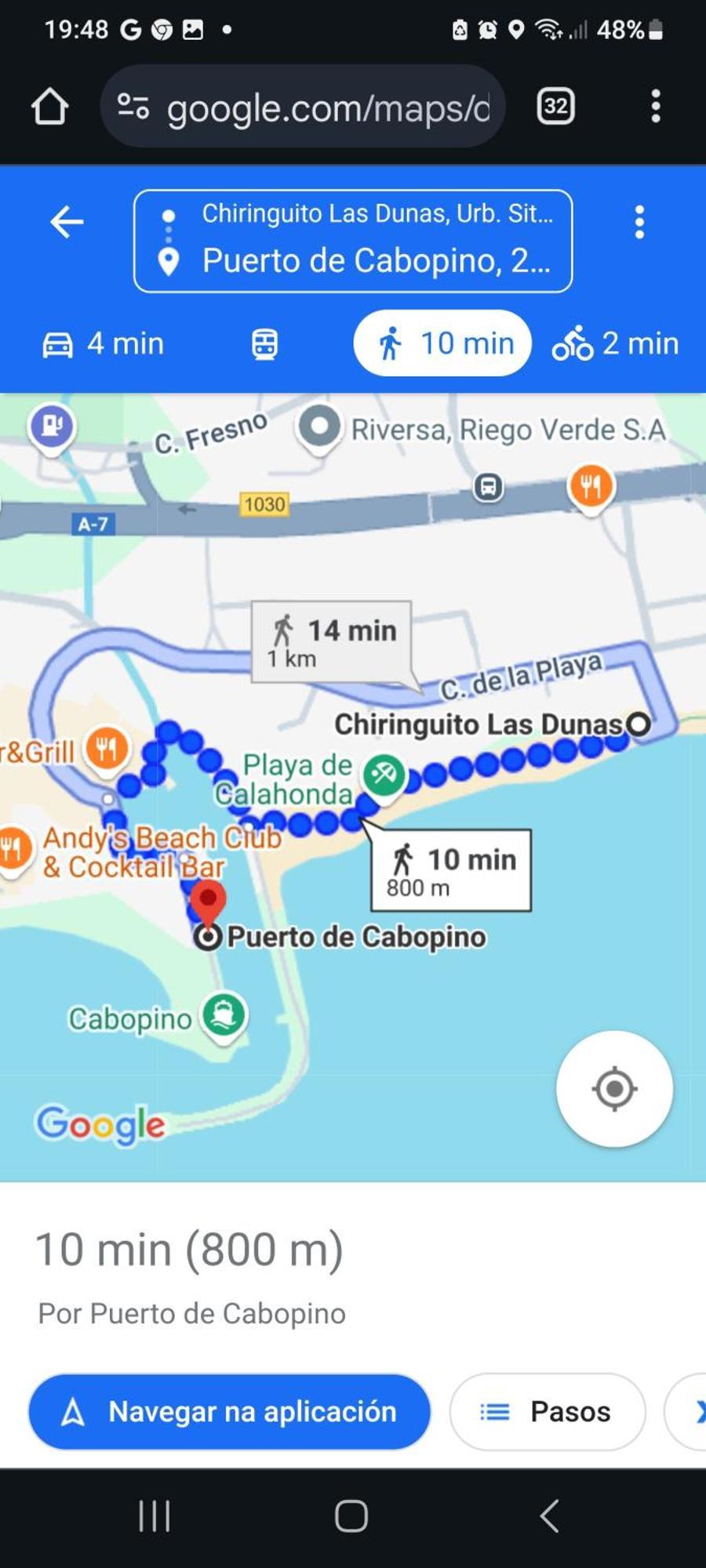Open the directions overflow menu
Viewport: 706px width, 1568px height.
pyautogui.click(x=639, y=223)
